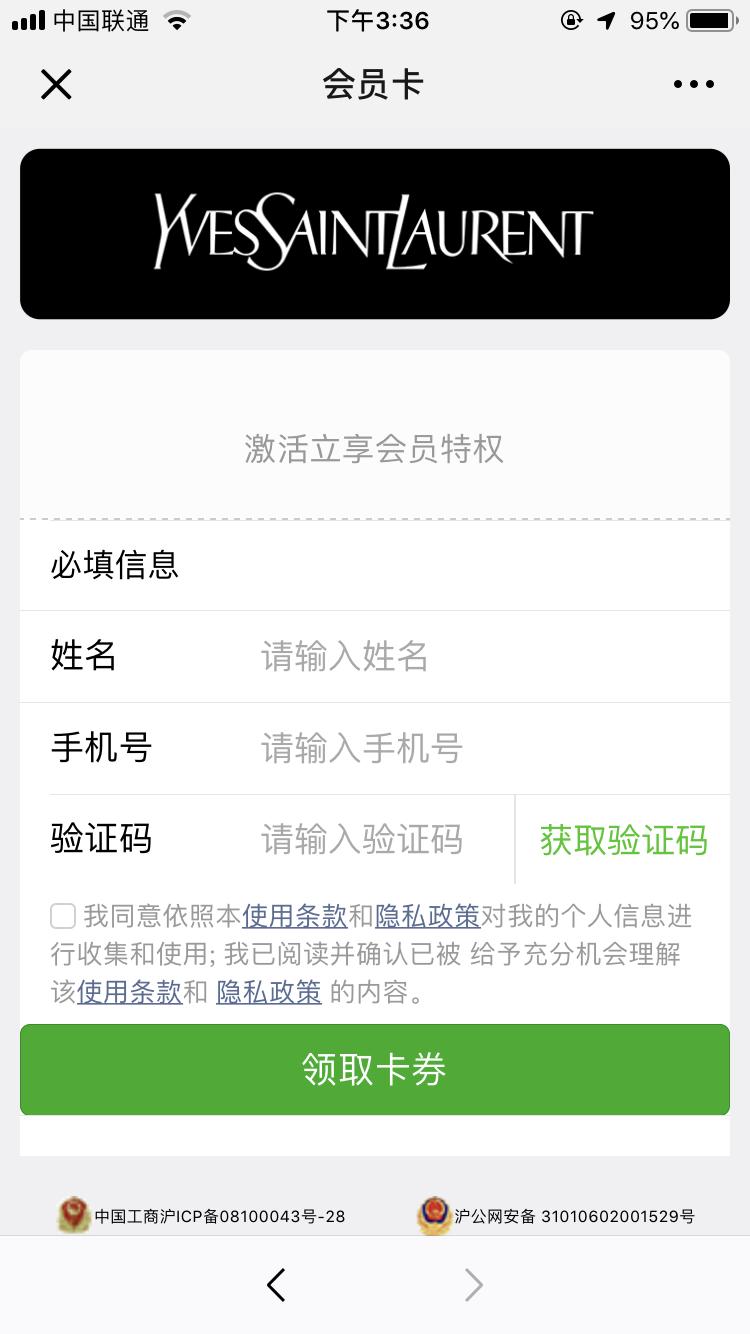Tap the orientation lock icon
The width and height of the screenshot is (750, 1334).
point(571,18)
